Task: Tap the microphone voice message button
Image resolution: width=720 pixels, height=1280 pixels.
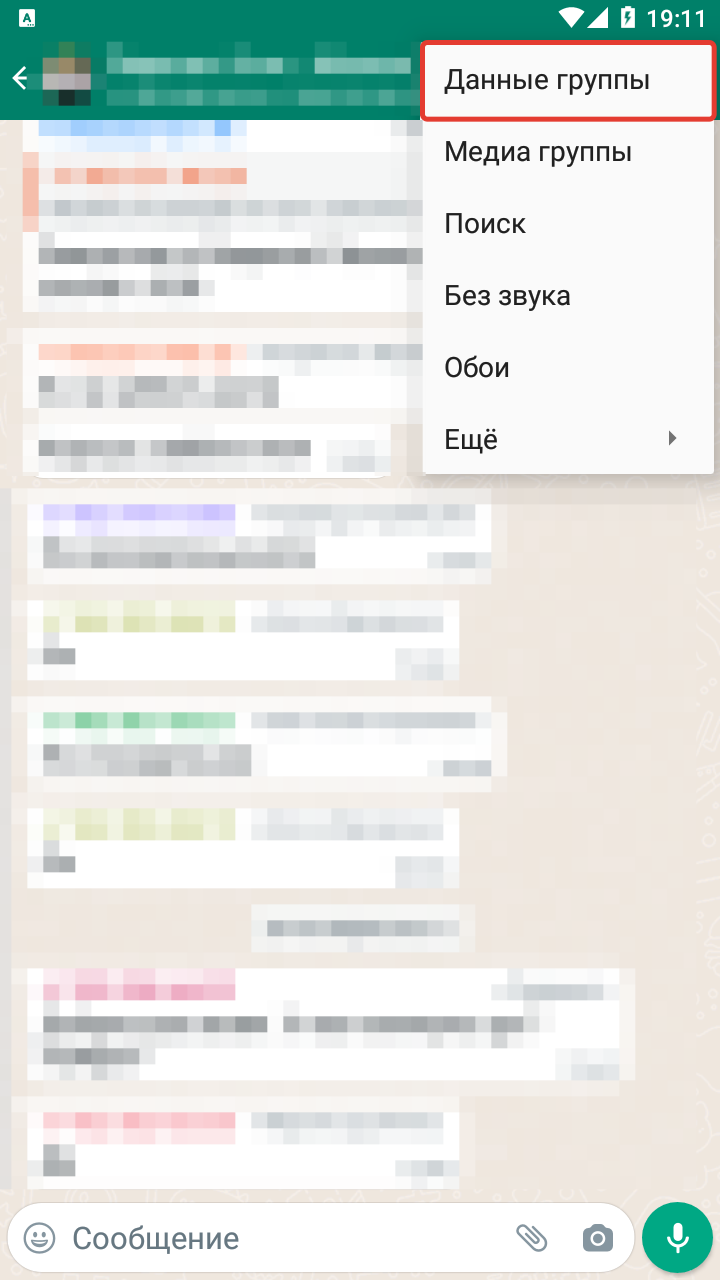Action: coord(678,1238)
